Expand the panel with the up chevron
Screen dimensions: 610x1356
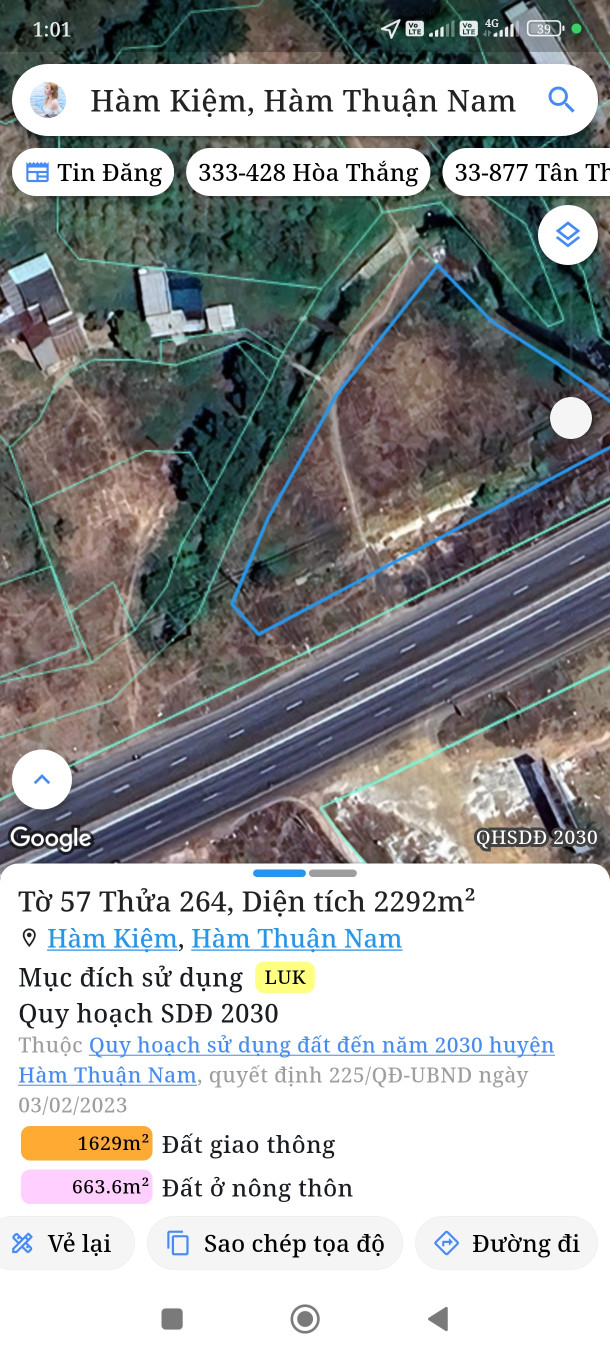tap(42, 779)
